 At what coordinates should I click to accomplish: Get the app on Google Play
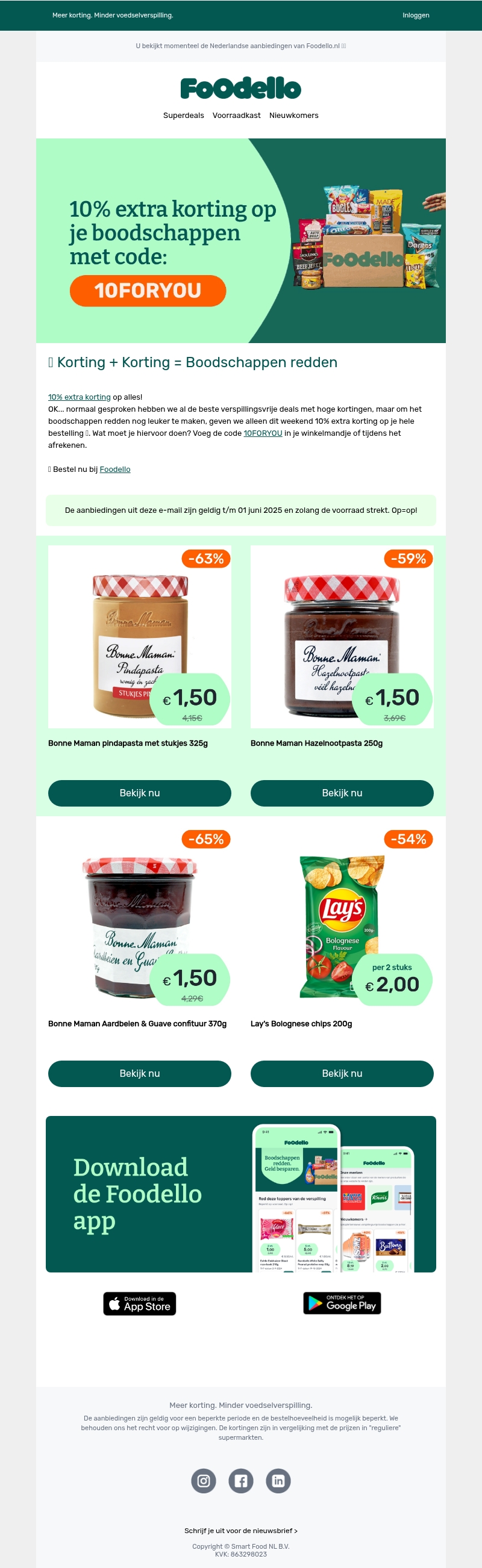click(x=342, y=1303)
